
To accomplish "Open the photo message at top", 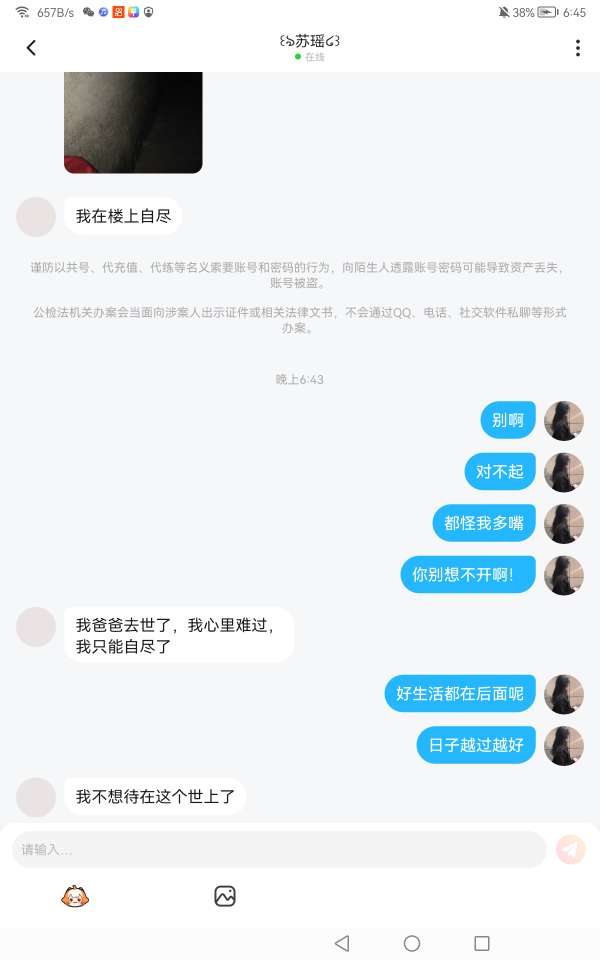I will pos(133,122).
